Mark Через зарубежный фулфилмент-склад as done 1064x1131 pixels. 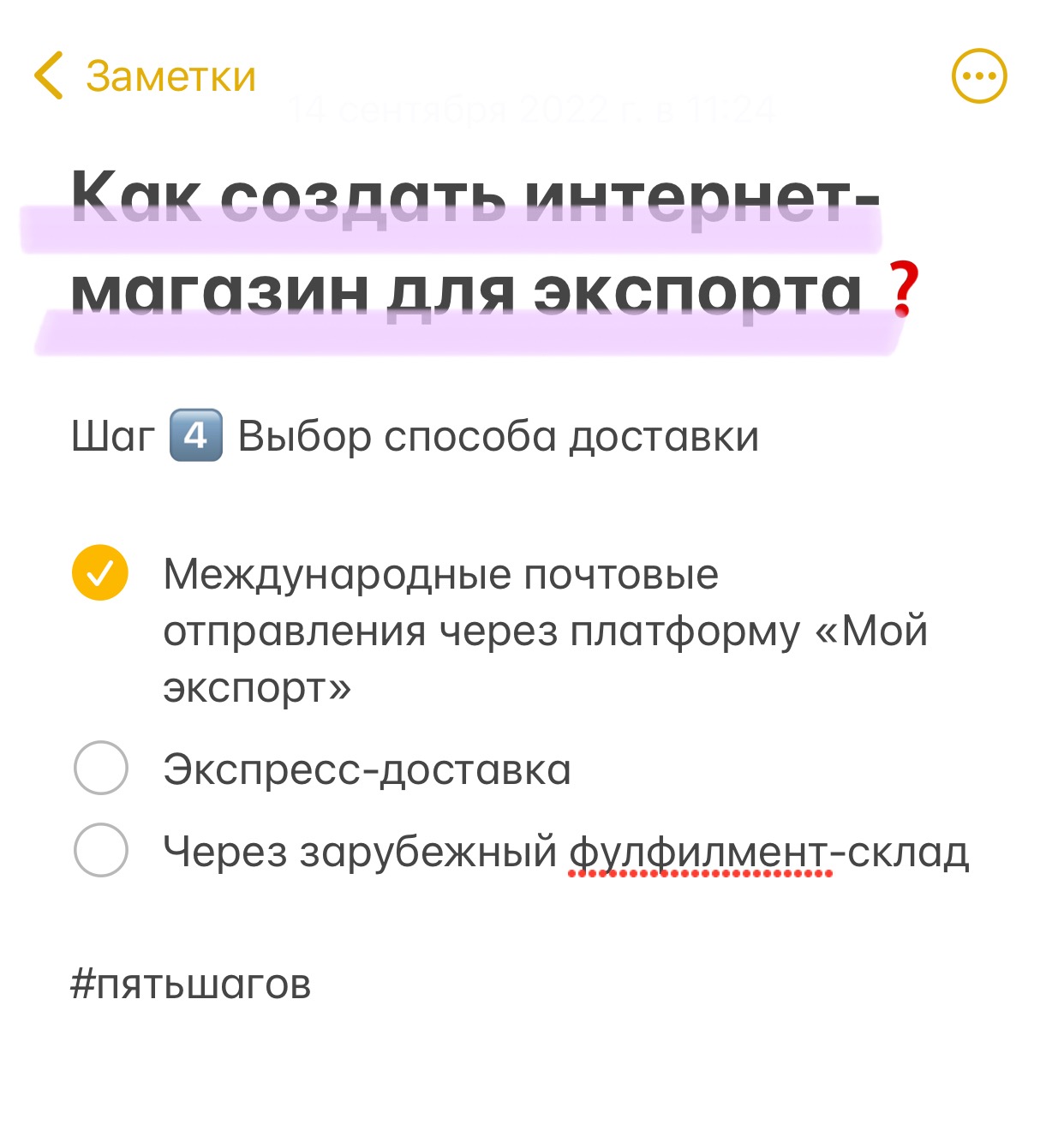101,850
